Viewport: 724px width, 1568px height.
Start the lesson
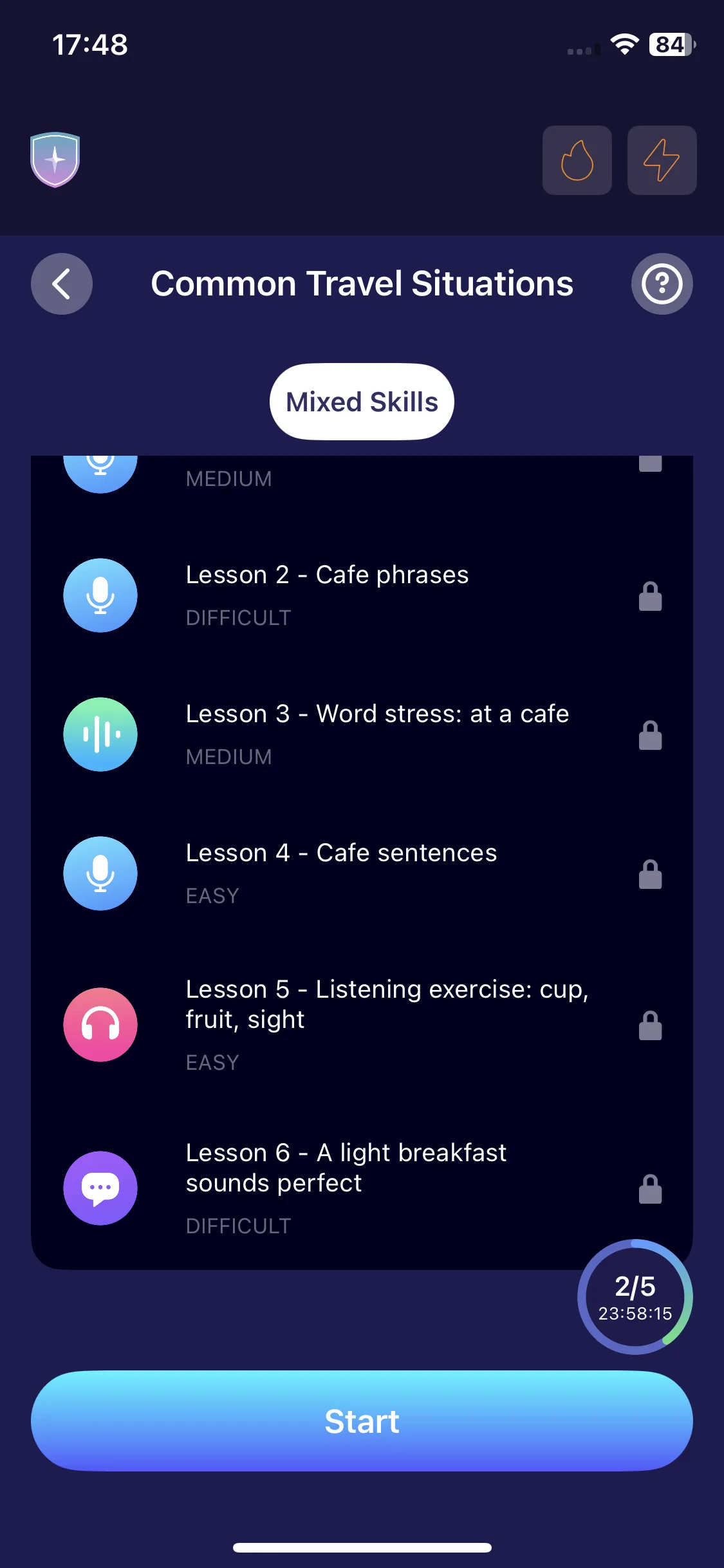[362, 1421]
